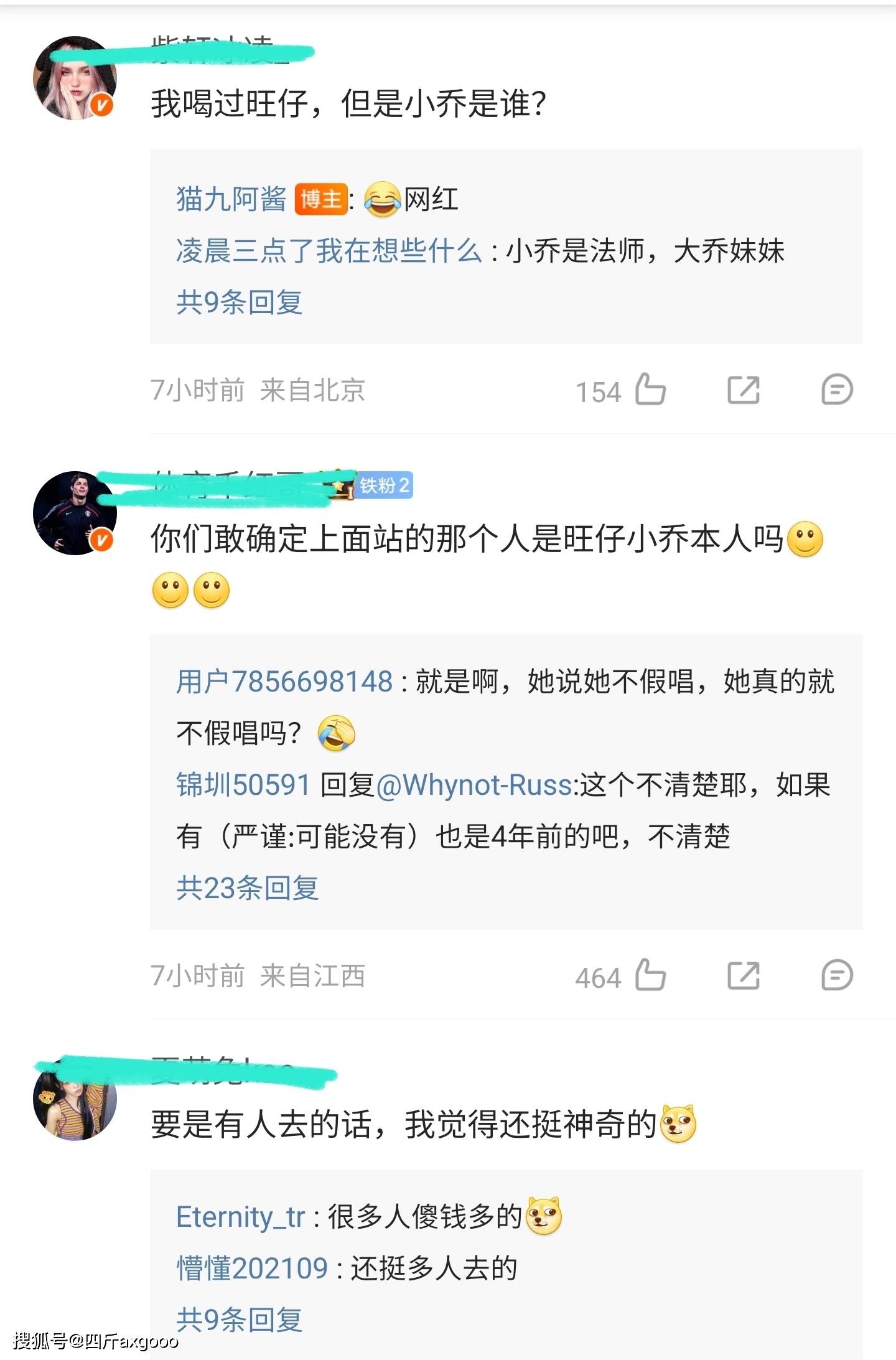Open 用户7856698148's profile

tap(284, 682)
